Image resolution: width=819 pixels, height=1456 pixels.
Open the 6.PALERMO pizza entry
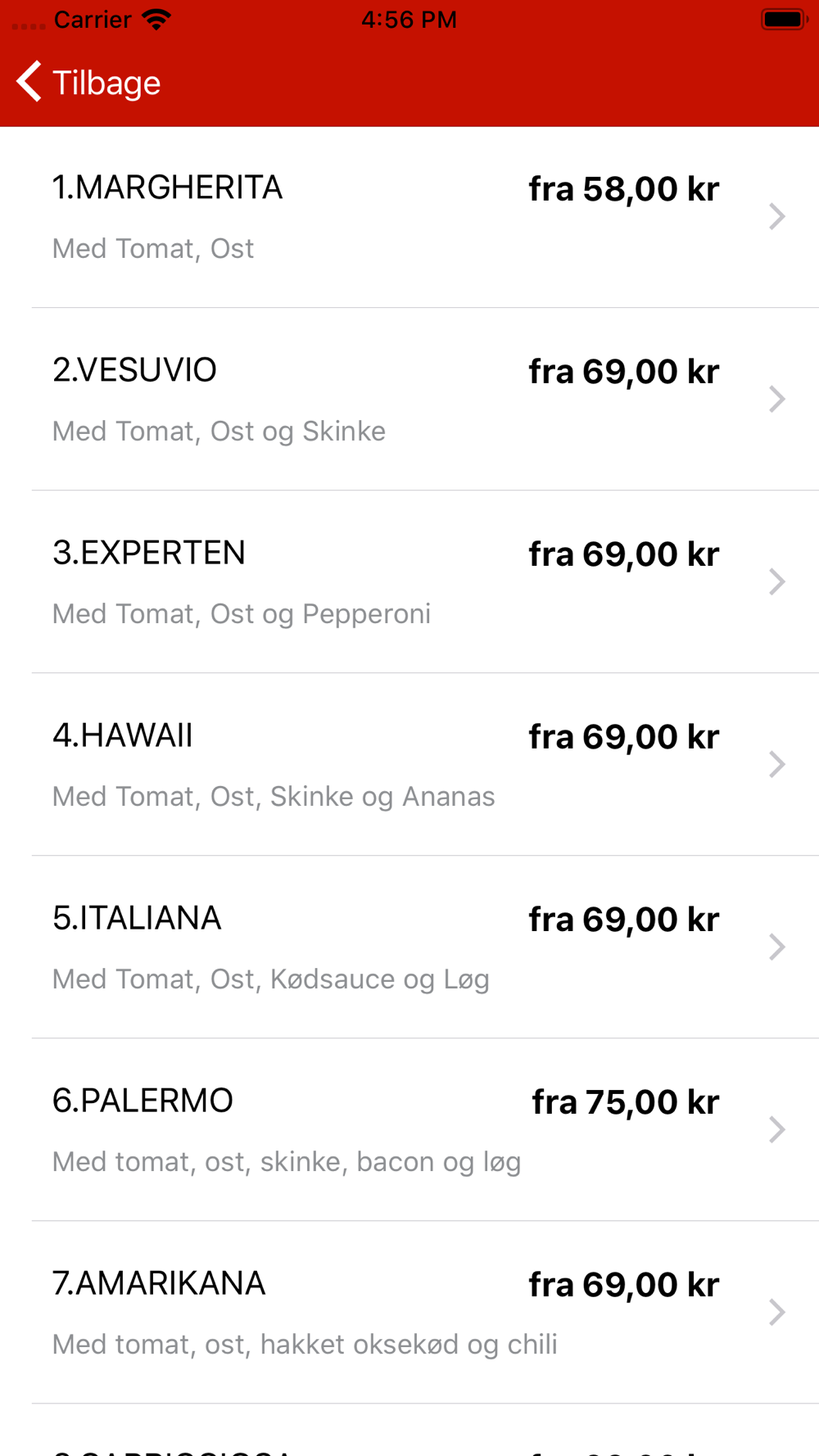coord(409,1130)
